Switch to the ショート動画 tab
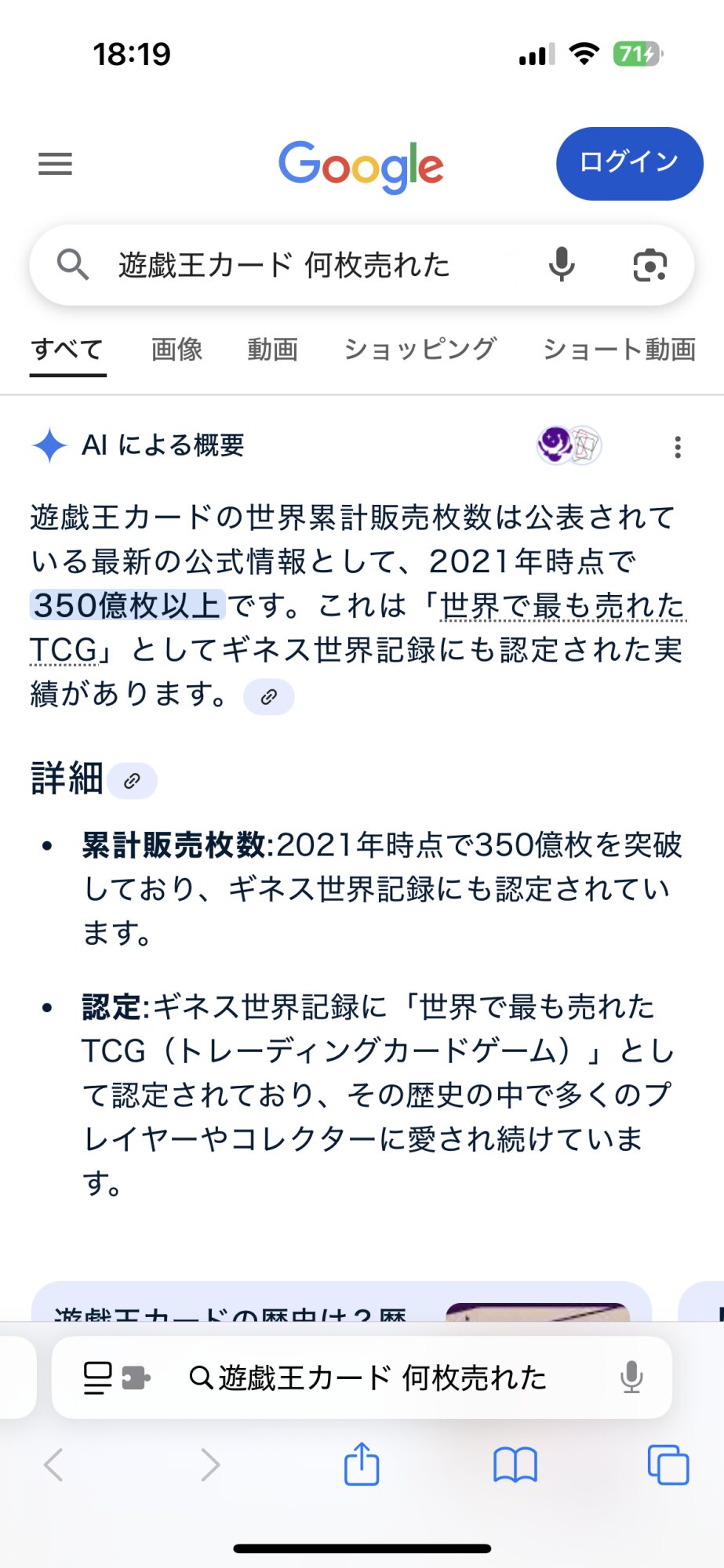 620,349
